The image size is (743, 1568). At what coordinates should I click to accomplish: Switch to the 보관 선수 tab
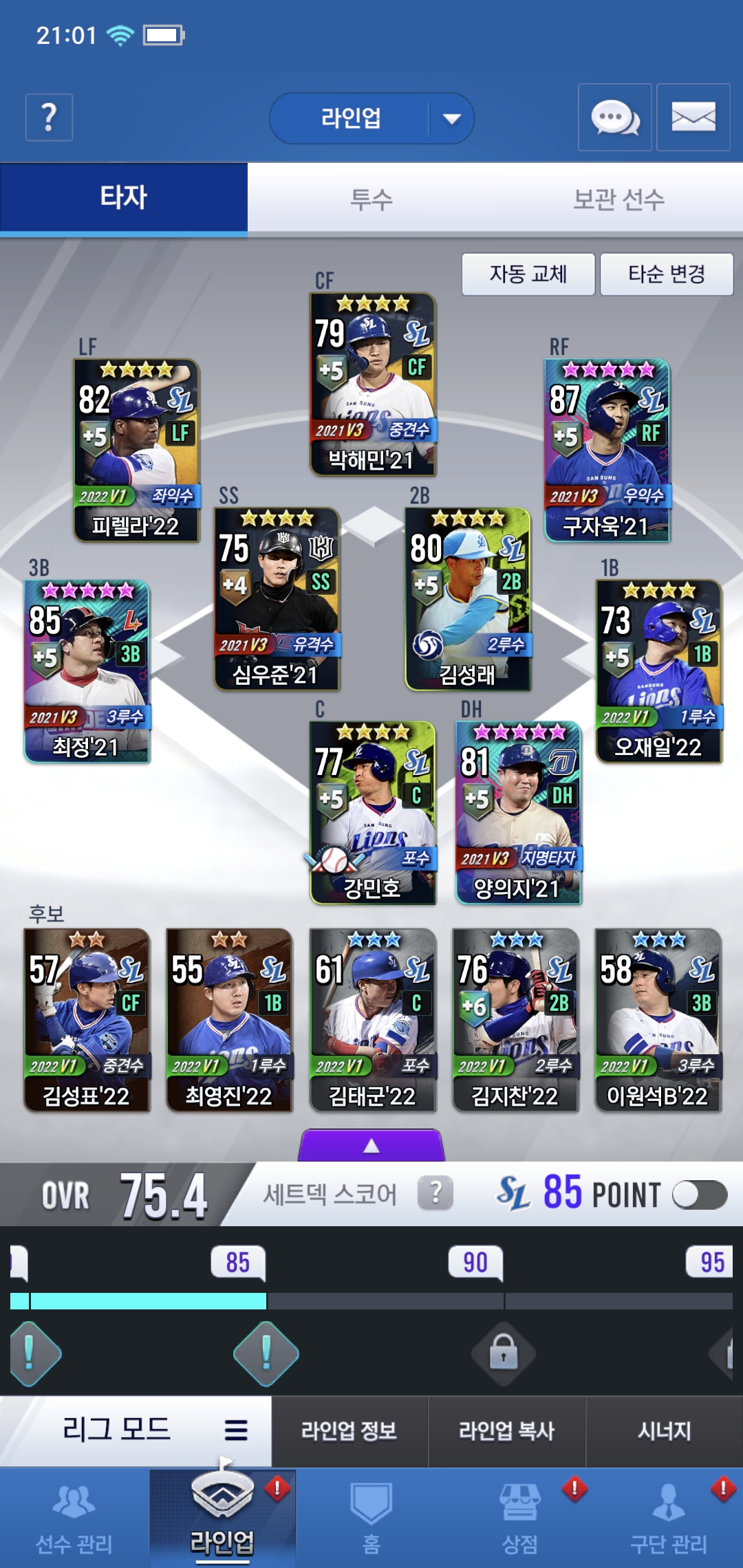619,199
